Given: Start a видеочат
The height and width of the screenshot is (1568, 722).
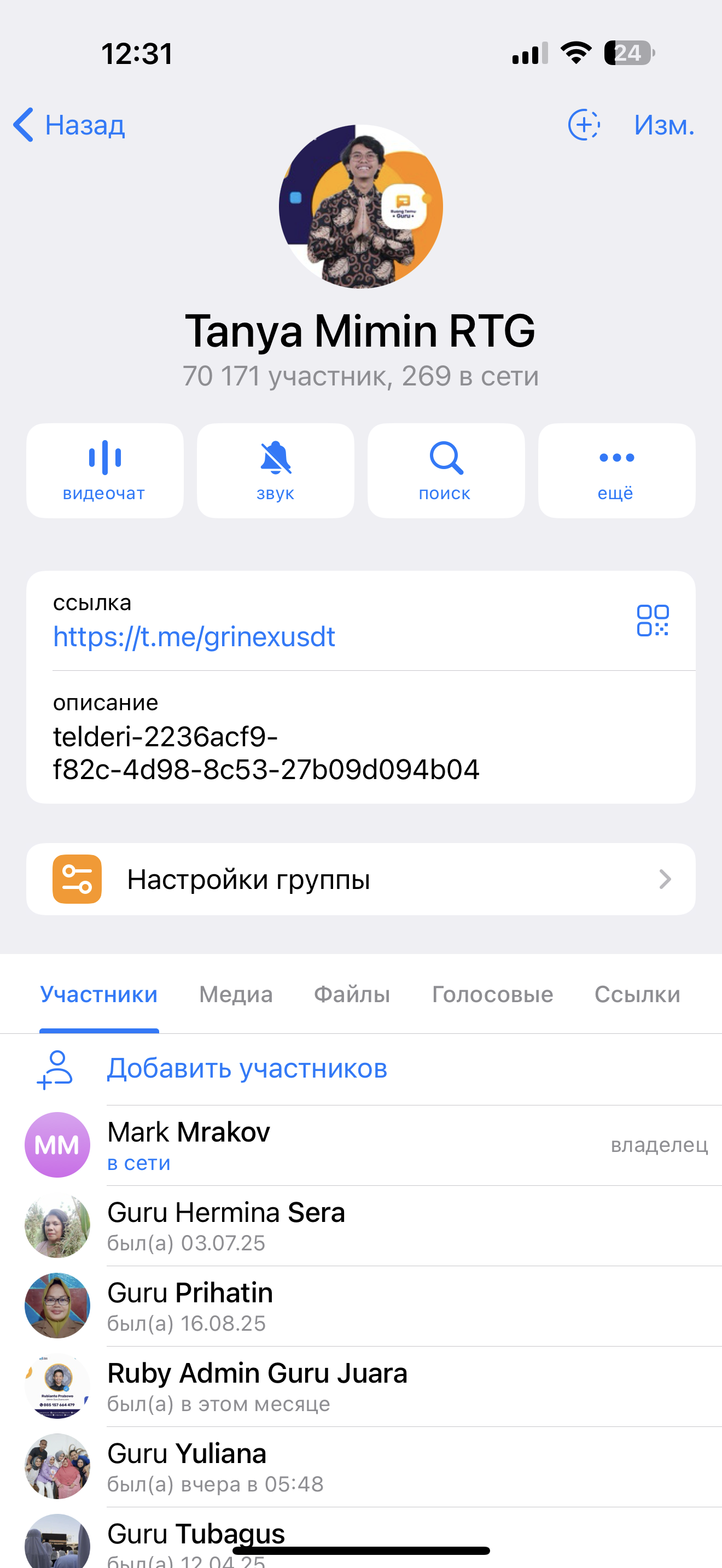Looking at the screenshot, I should point(104,471).
